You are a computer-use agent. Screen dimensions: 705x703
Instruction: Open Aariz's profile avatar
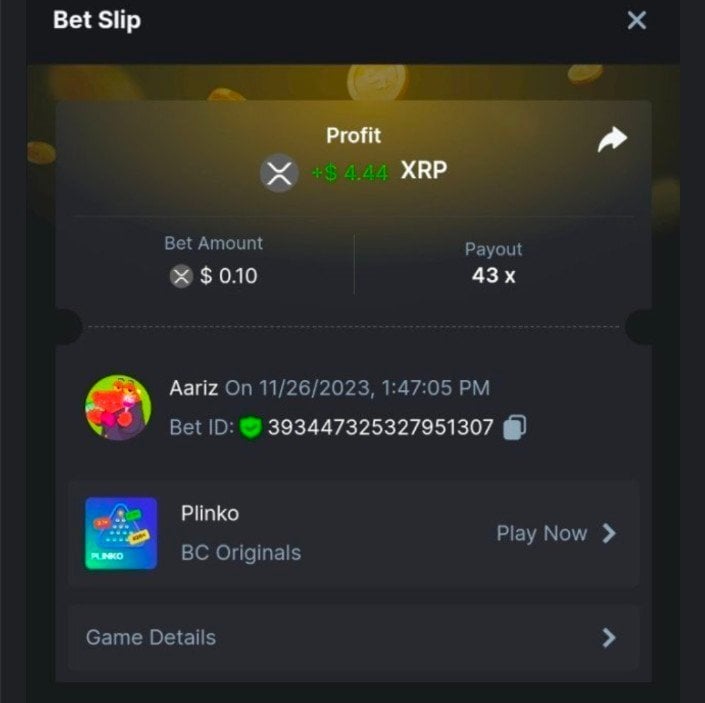(118, 407)
